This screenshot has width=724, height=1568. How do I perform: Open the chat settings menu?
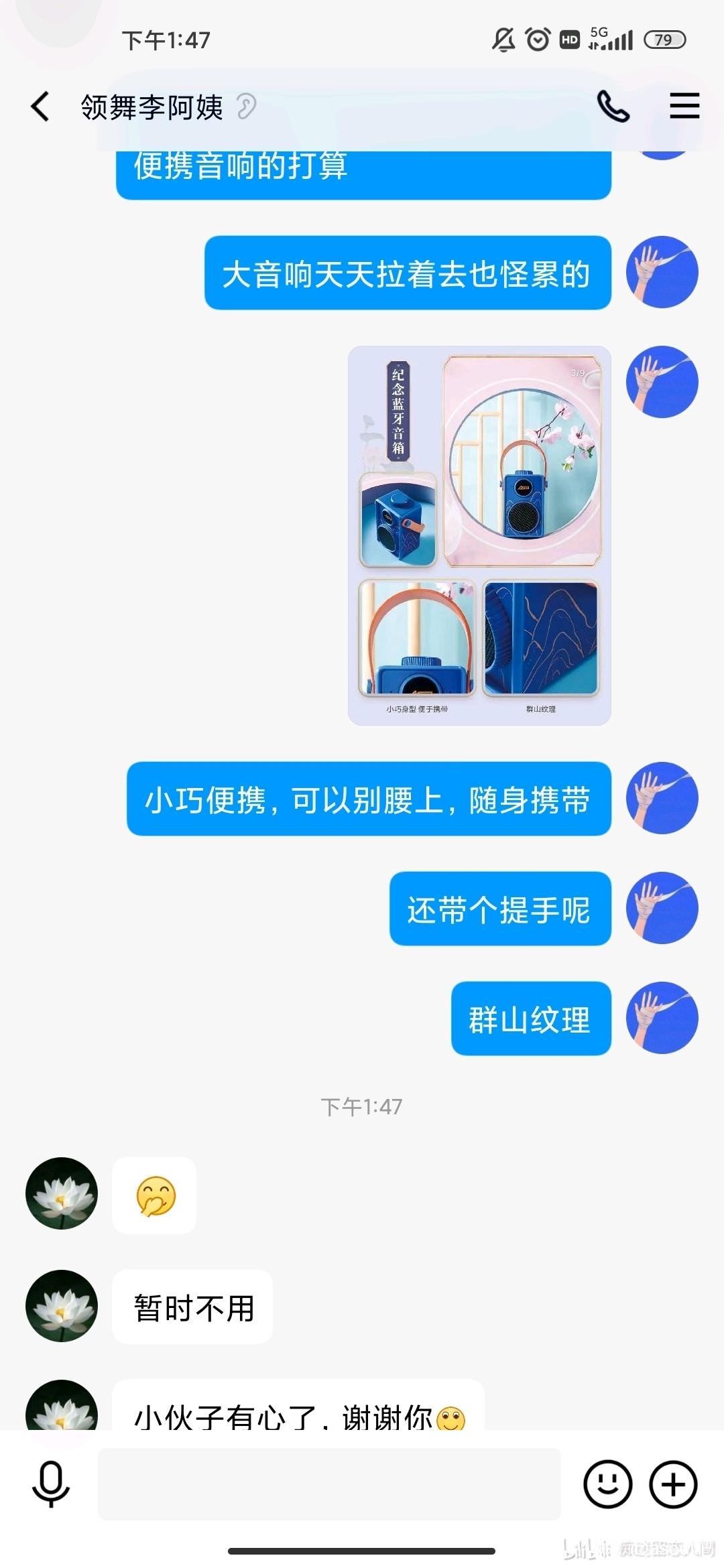pos(684,107)
